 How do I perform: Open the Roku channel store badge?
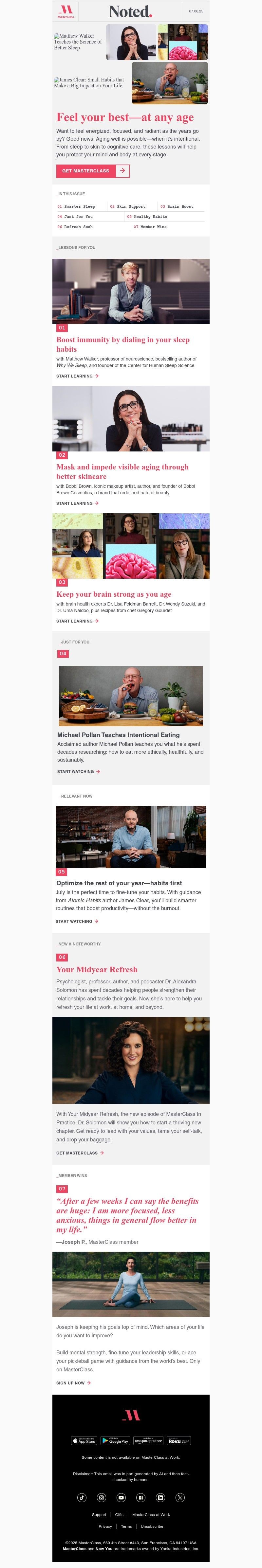tap(178, 1441)
